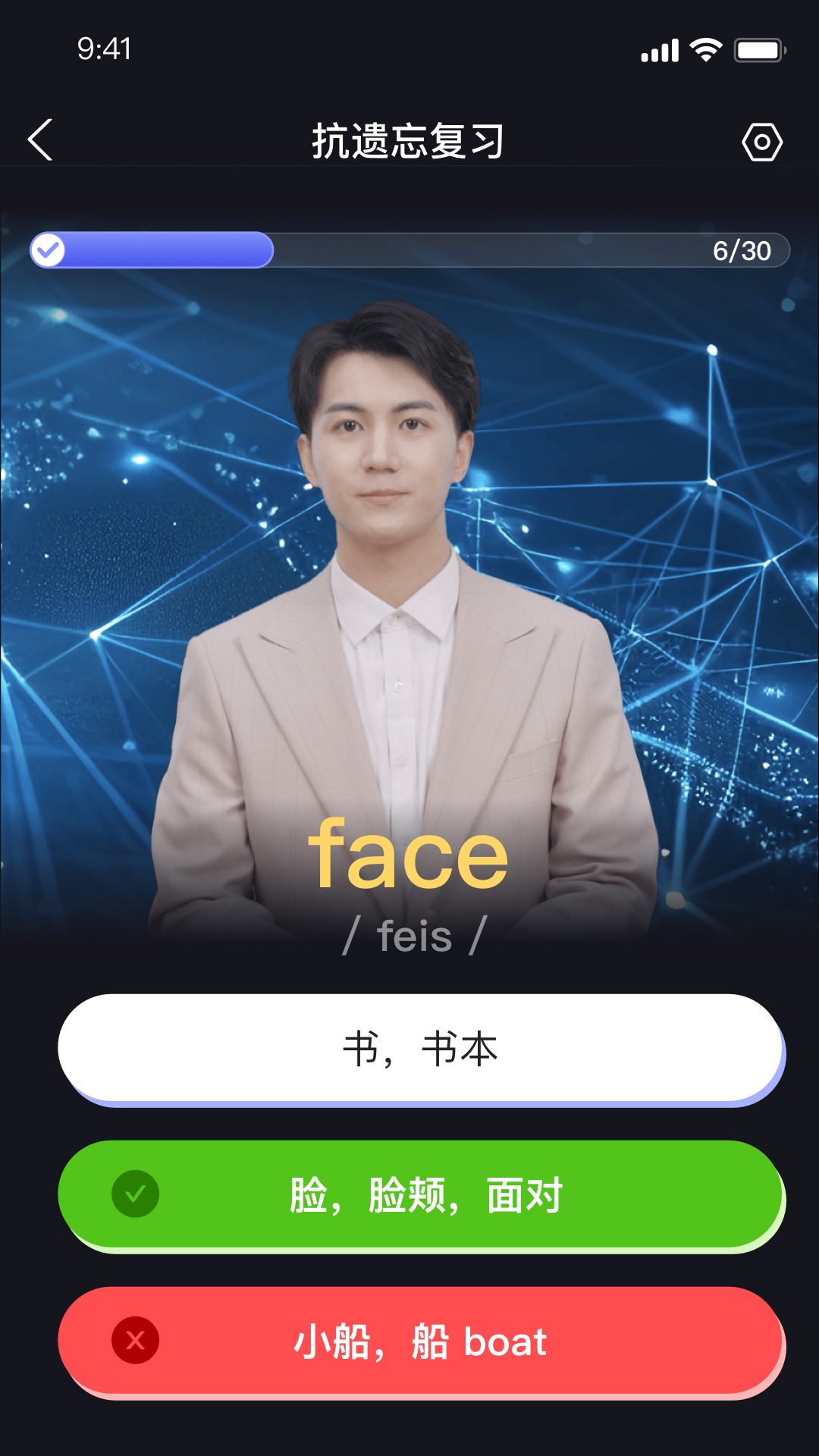Open the 抗遗忘复习 title bar
The image size is (819, 1456).
click(409, 140)
